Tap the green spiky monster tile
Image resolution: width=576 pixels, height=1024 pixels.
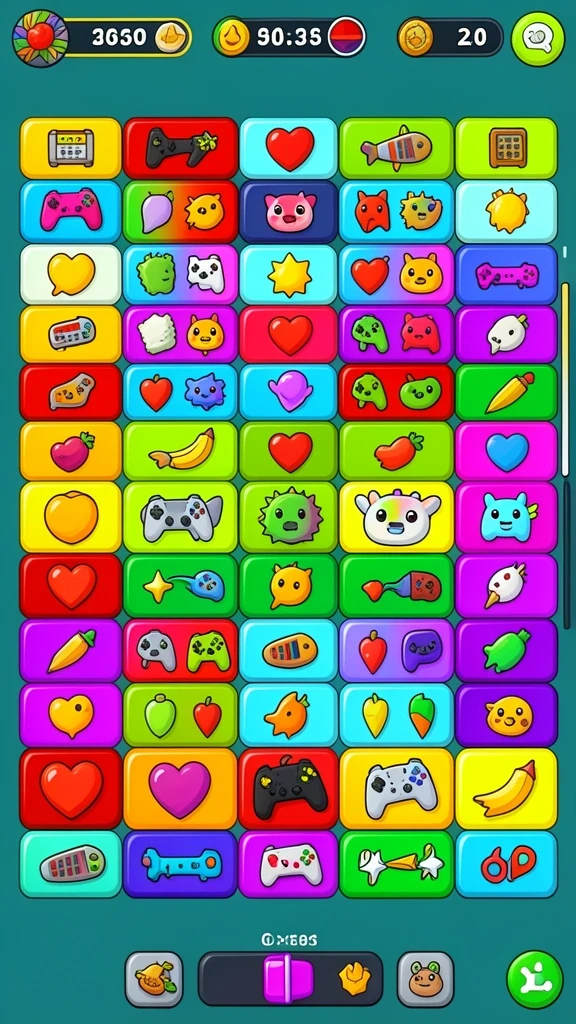(289, 517)
